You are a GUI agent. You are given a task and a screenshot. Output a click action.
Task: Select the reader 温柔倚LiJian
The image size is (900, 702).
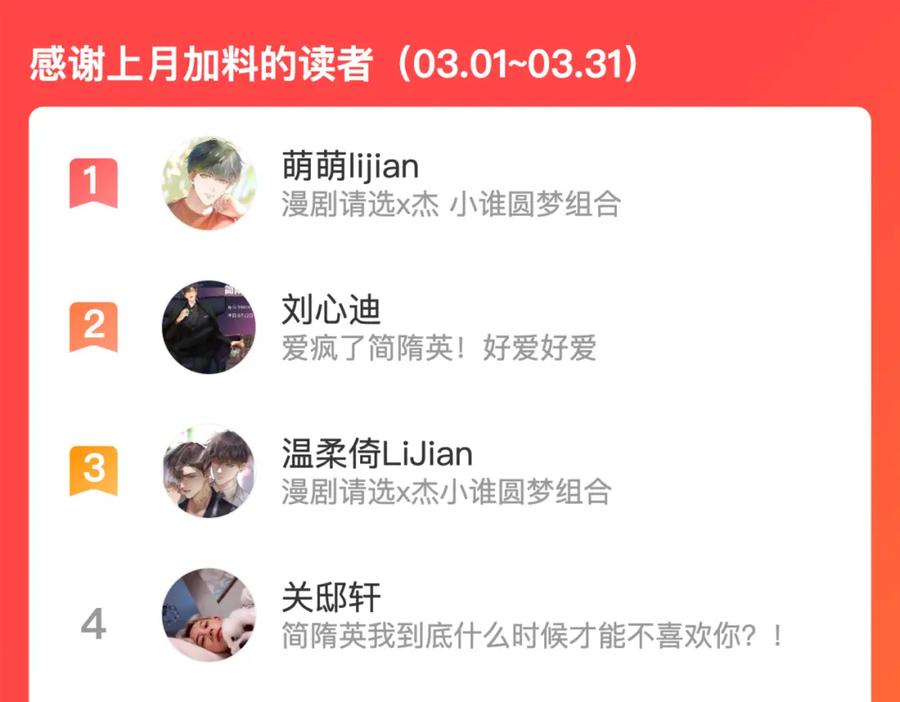[x=450, y=471]
